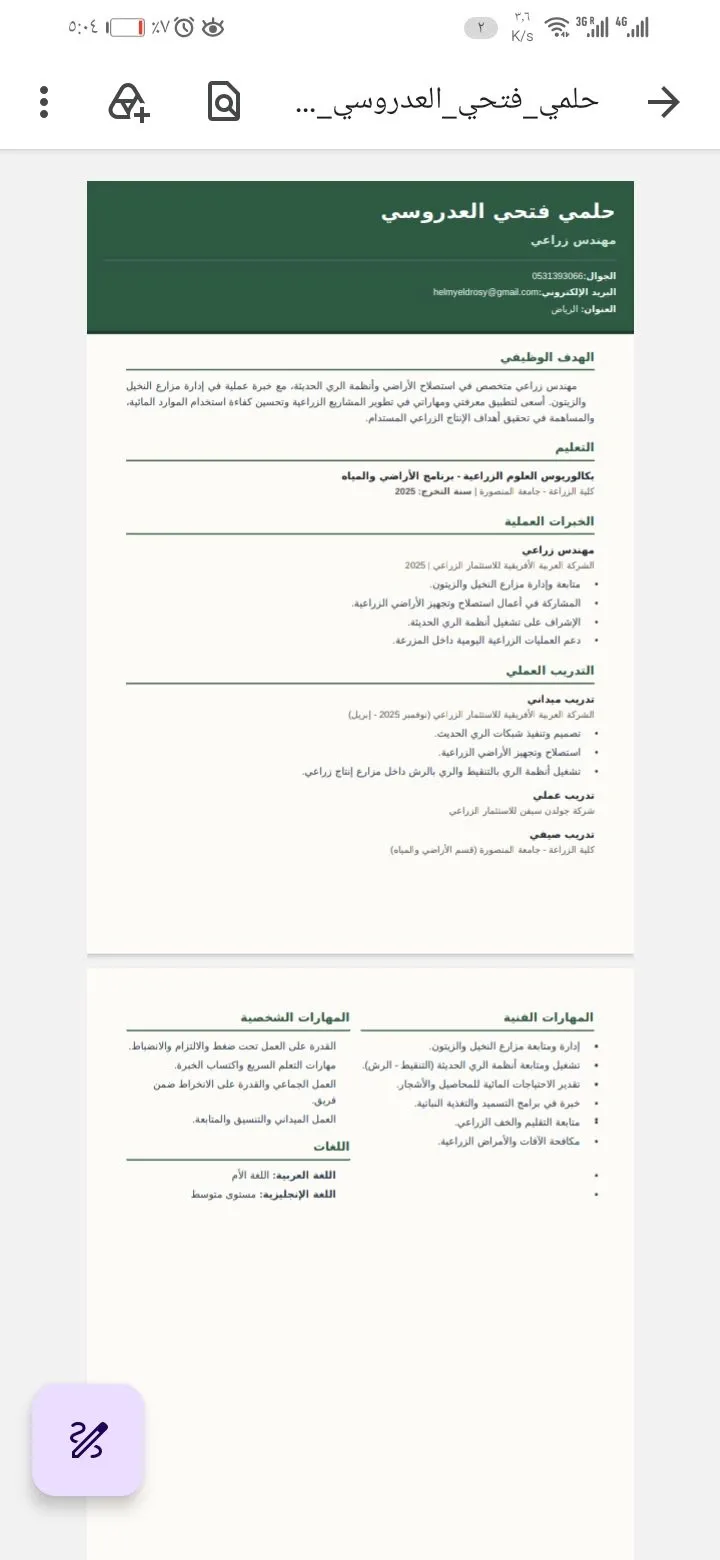Open find in document search
The height and width of the screenshot is (1560, 720).
pos(225,102)
